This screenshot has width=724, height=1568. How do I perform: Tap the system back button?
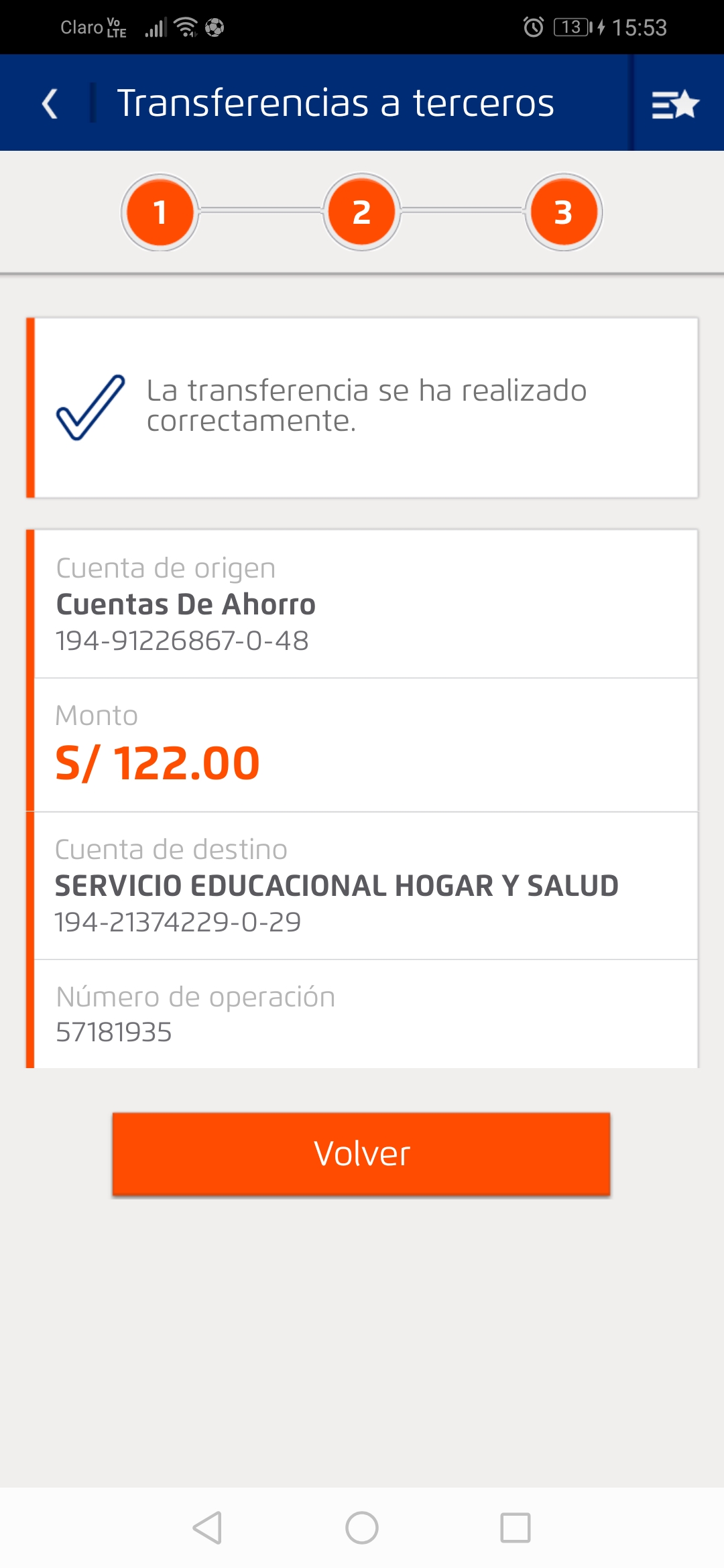click(207, 1528)
